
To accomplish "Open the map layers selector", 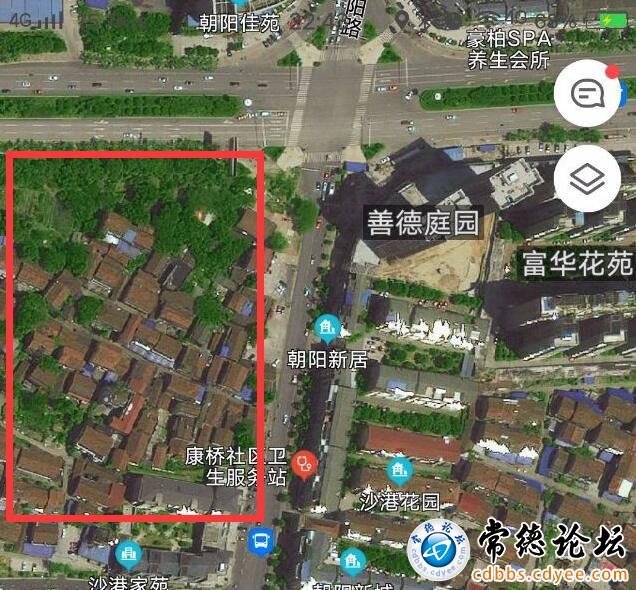I will (x=588, y=180).
